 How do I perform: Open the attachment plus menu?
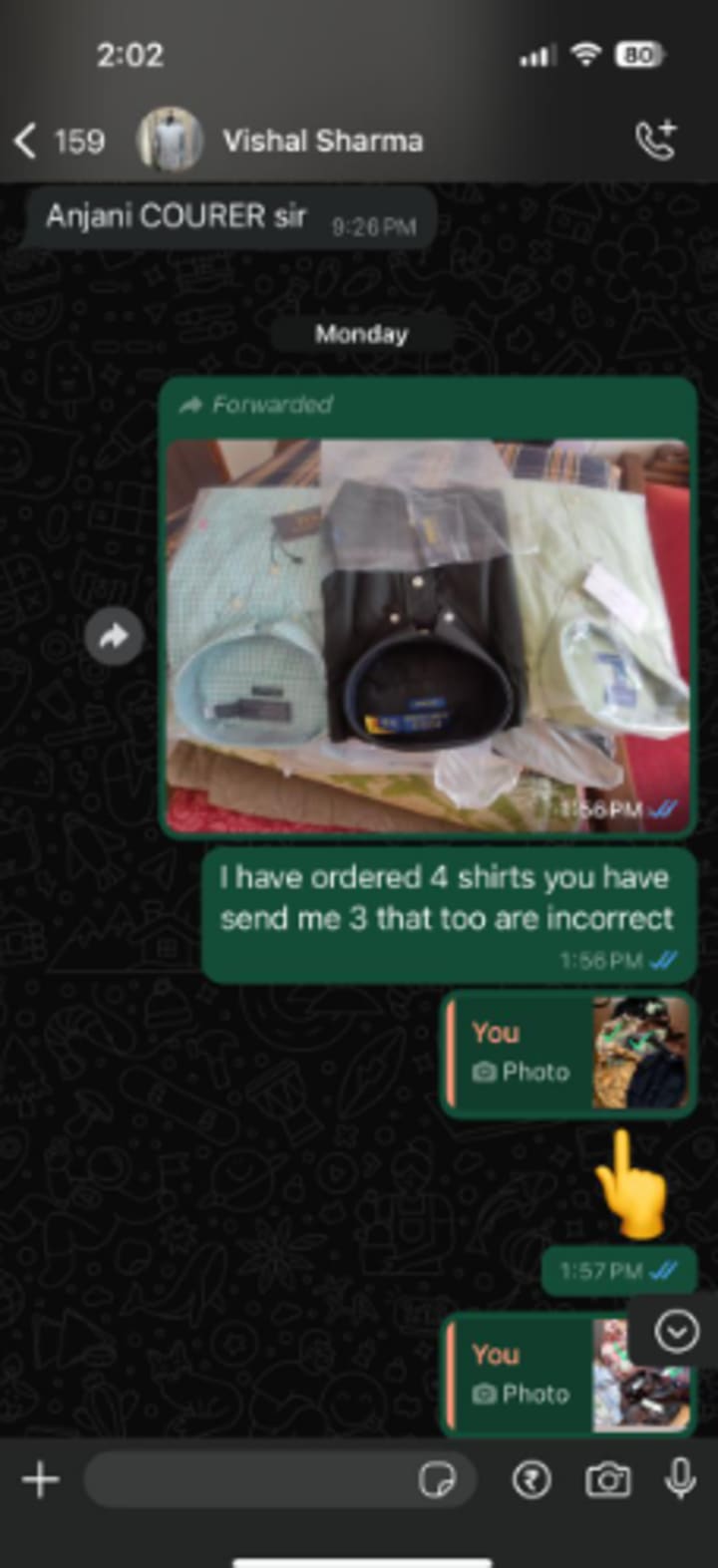40,1480
